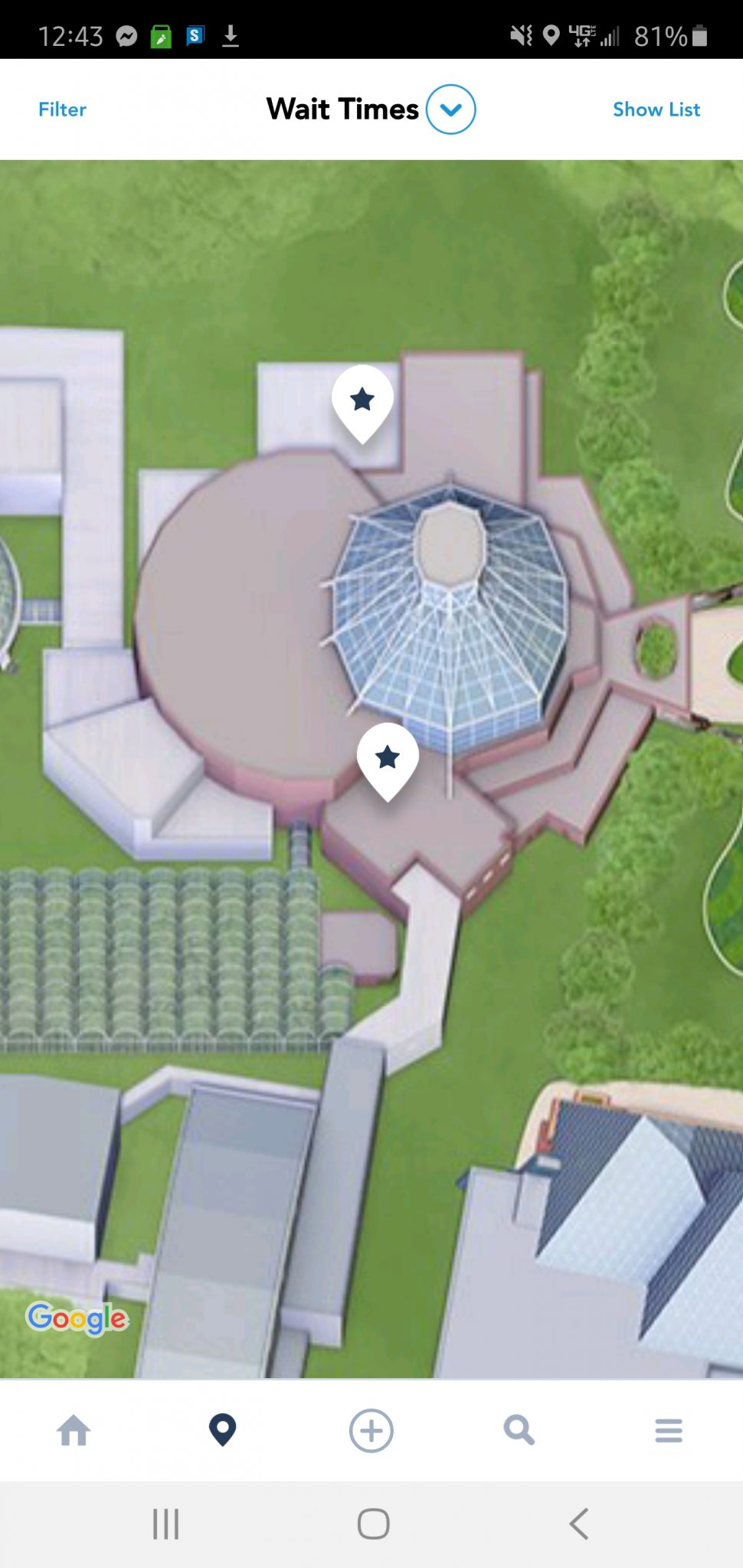Go back using system back button
The height and width of the screenshot is (1568, 743).
point(579,1524)
